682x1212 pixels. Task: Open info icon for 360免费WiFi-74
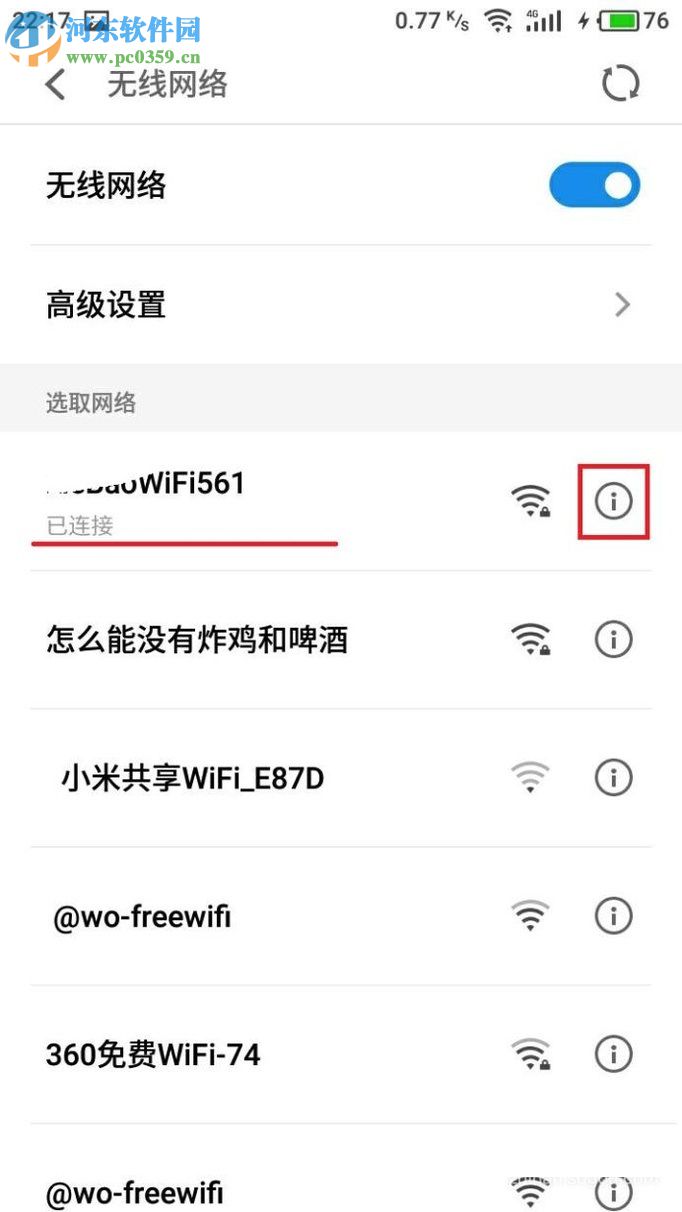tap(613, 1053)
